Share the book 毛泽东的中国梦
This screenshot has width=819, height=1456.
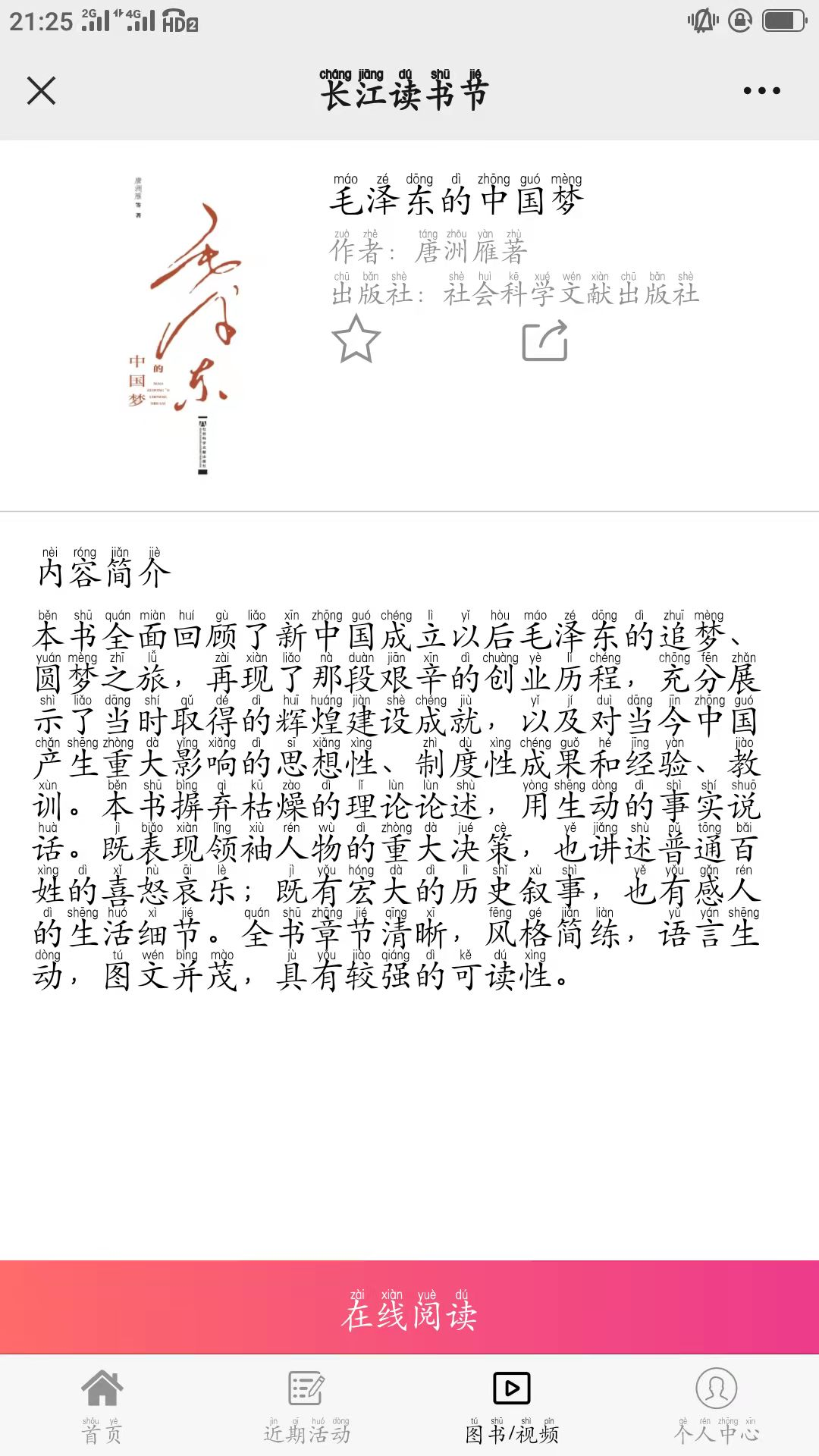[x=545, y=340]
